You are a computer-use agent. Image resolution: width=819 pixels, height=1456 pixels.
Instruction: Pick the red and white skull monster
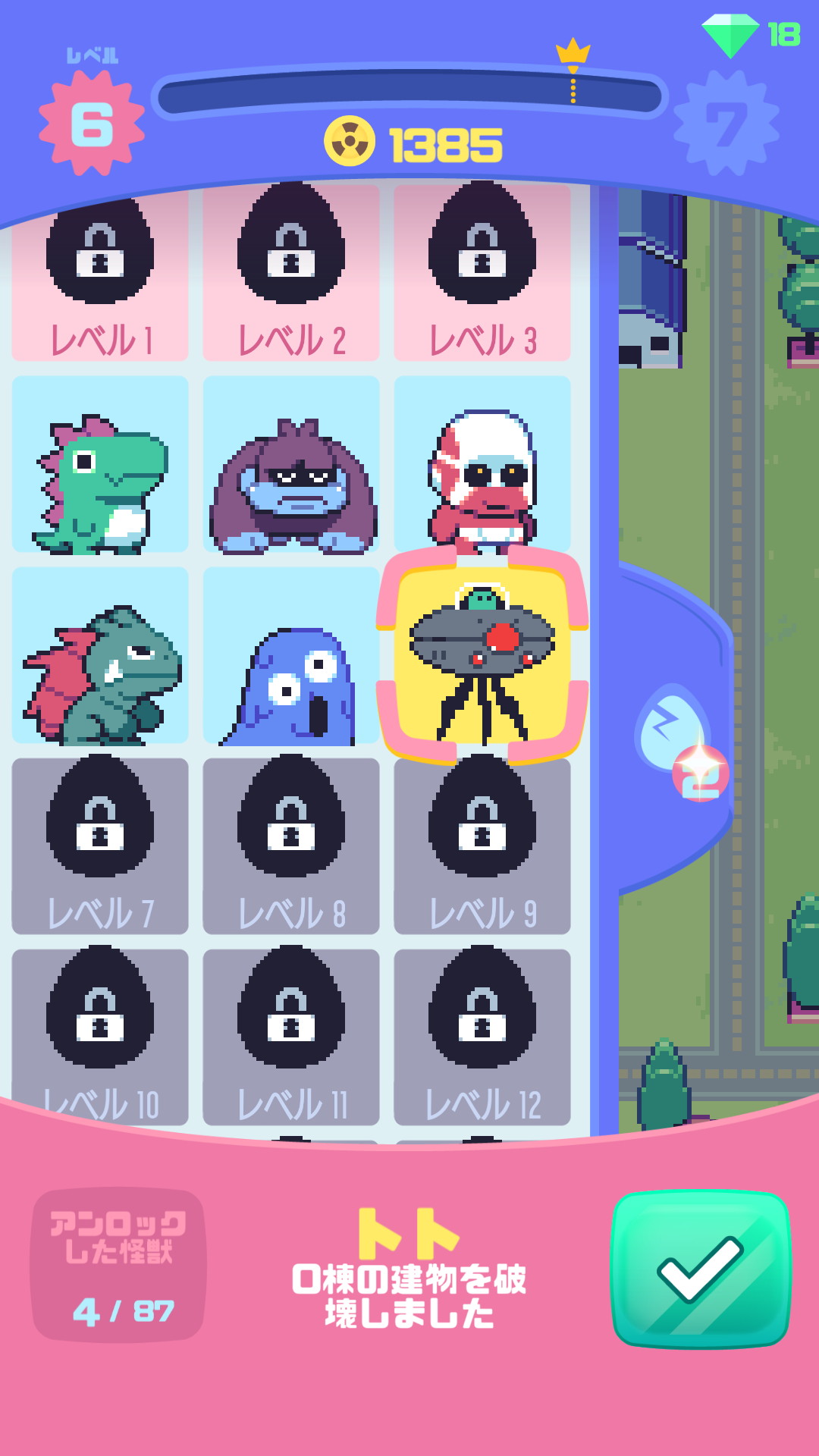pyautogui.click(x=482, y=464)
